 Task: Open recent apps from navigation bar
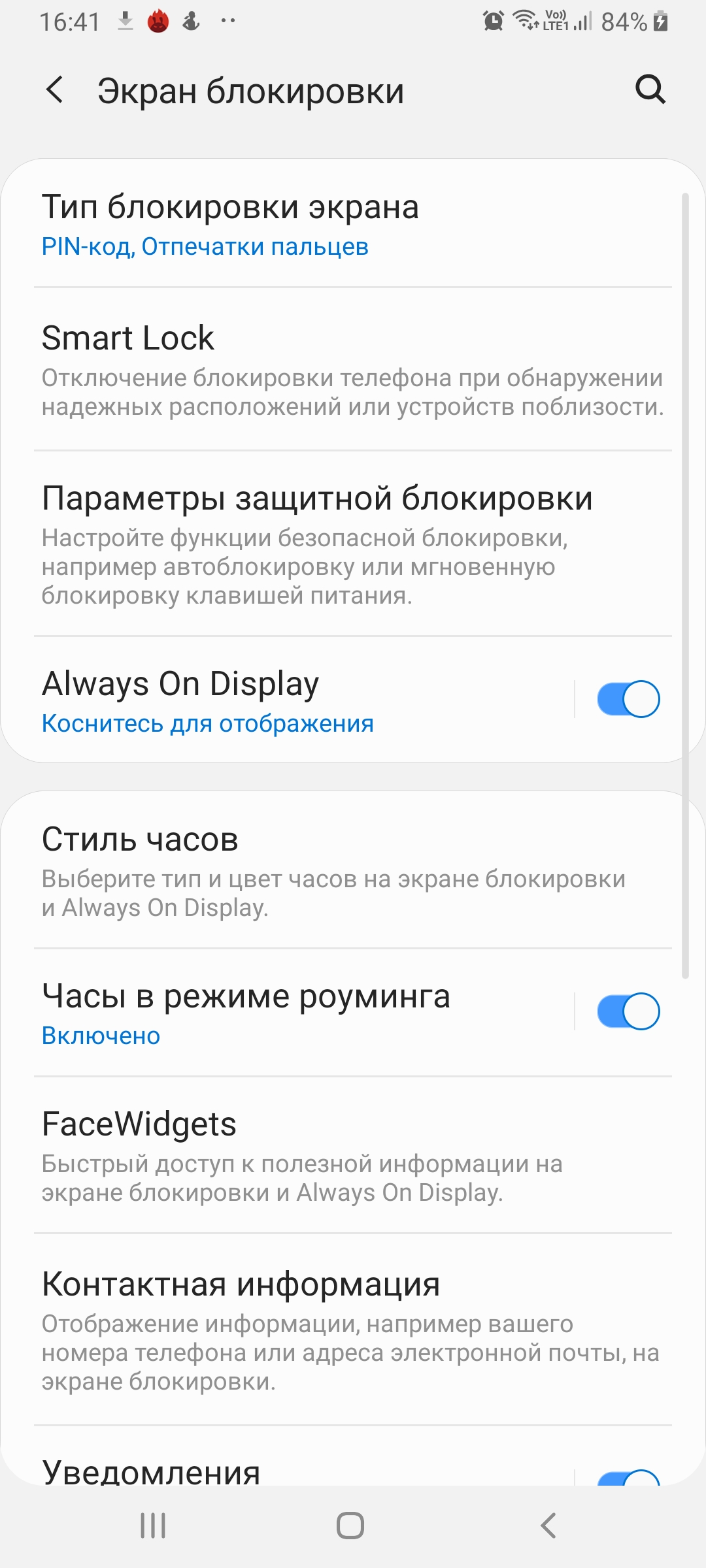tap(153, 1526)
